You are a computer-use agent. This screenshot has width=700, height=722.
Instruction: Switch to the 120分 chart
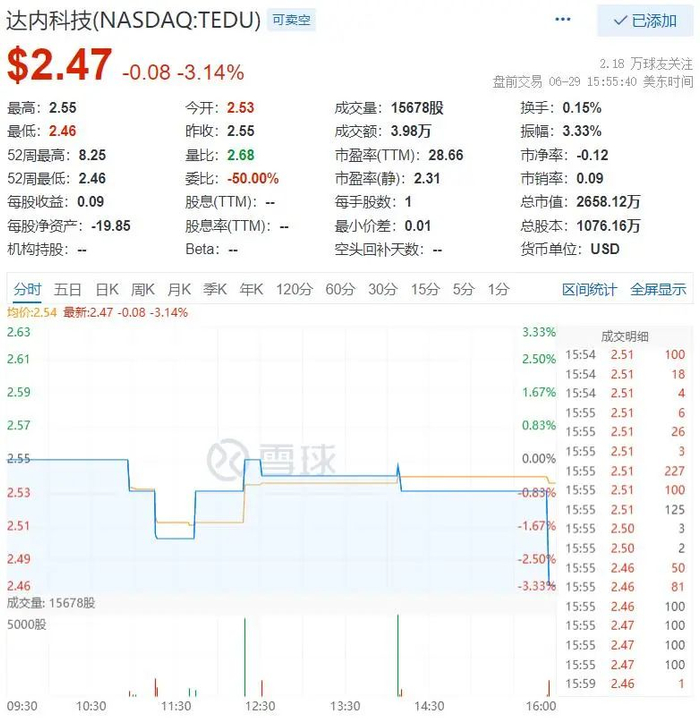[294, 290]
